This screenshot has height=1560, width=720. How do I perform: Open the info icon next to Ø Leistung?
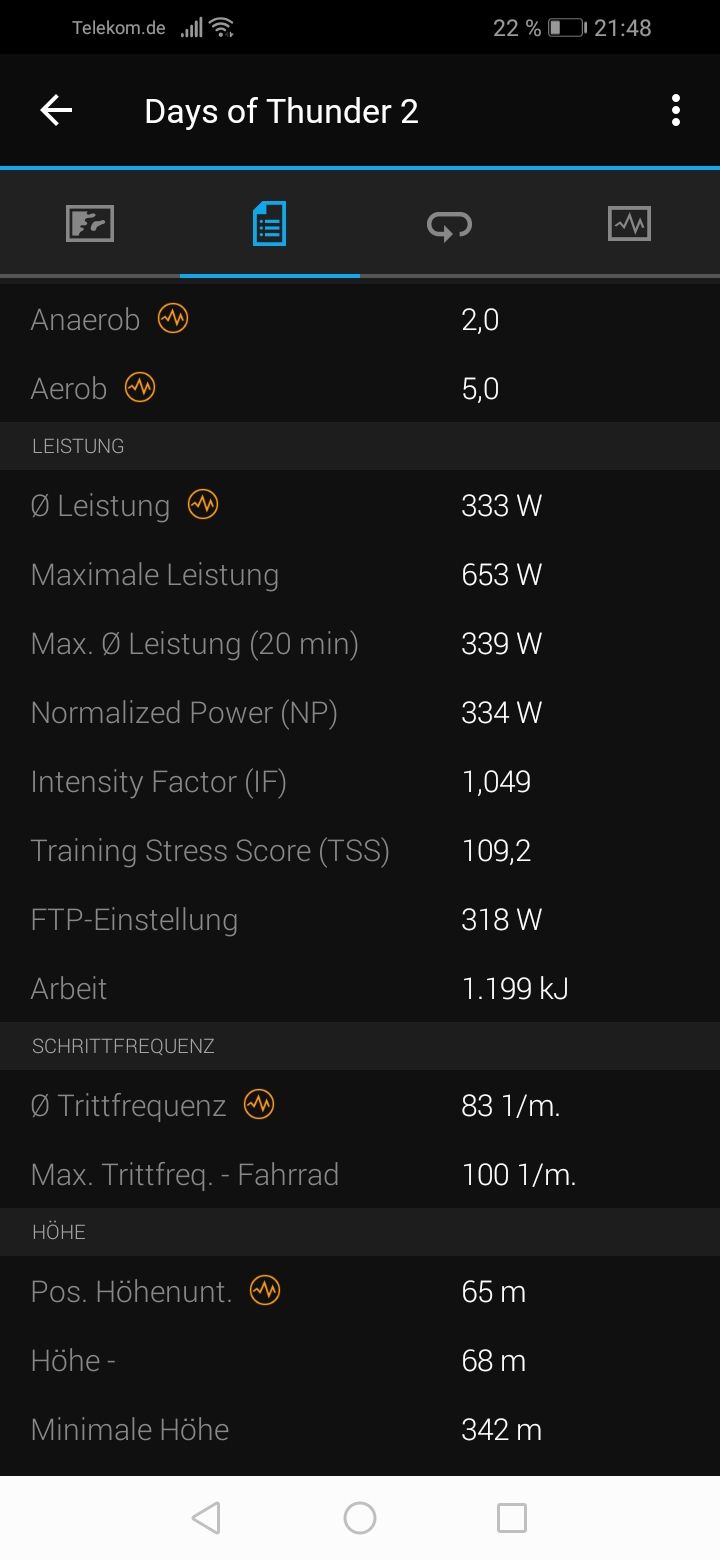point(203,505)
